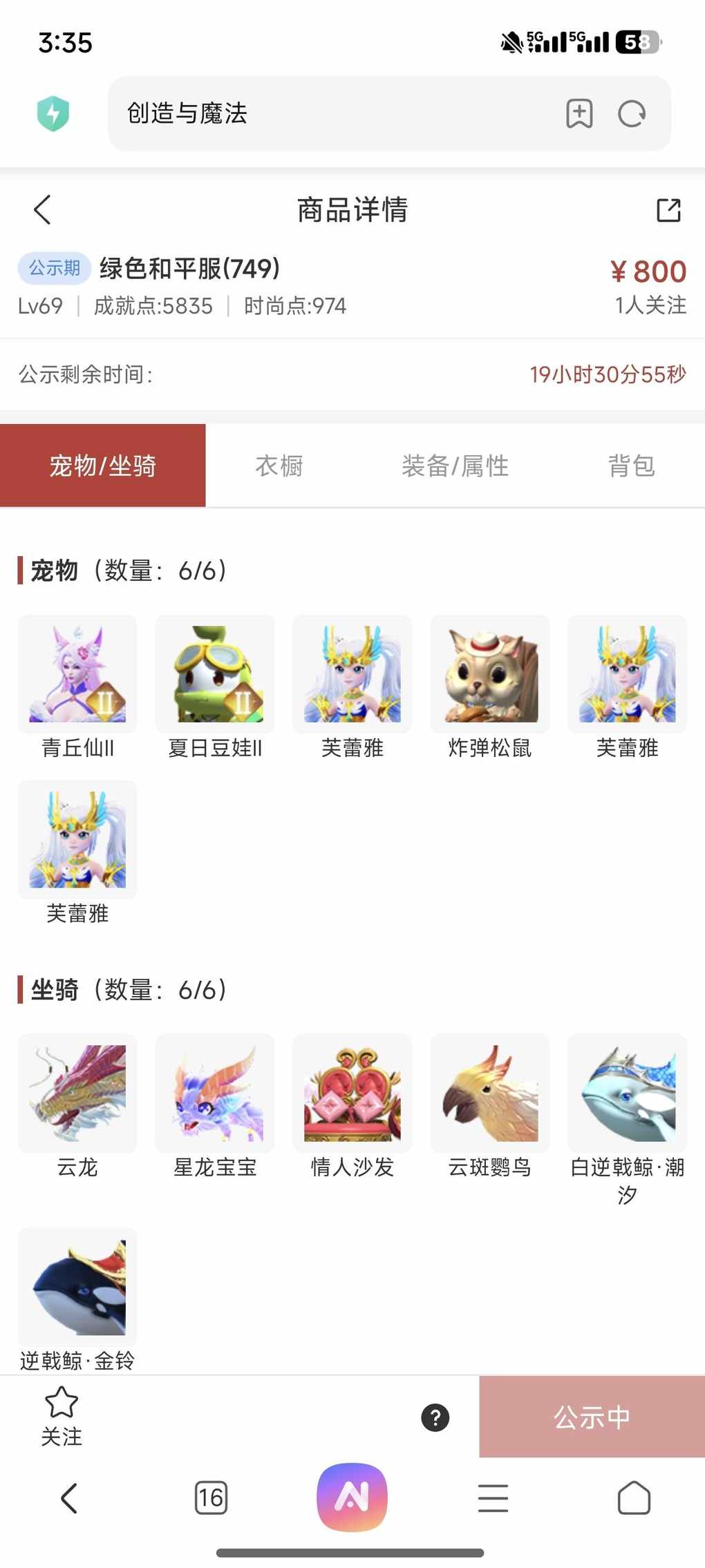Screen dimensions: 705x1568
Task: Share this product listing
Action: (668, 210)
